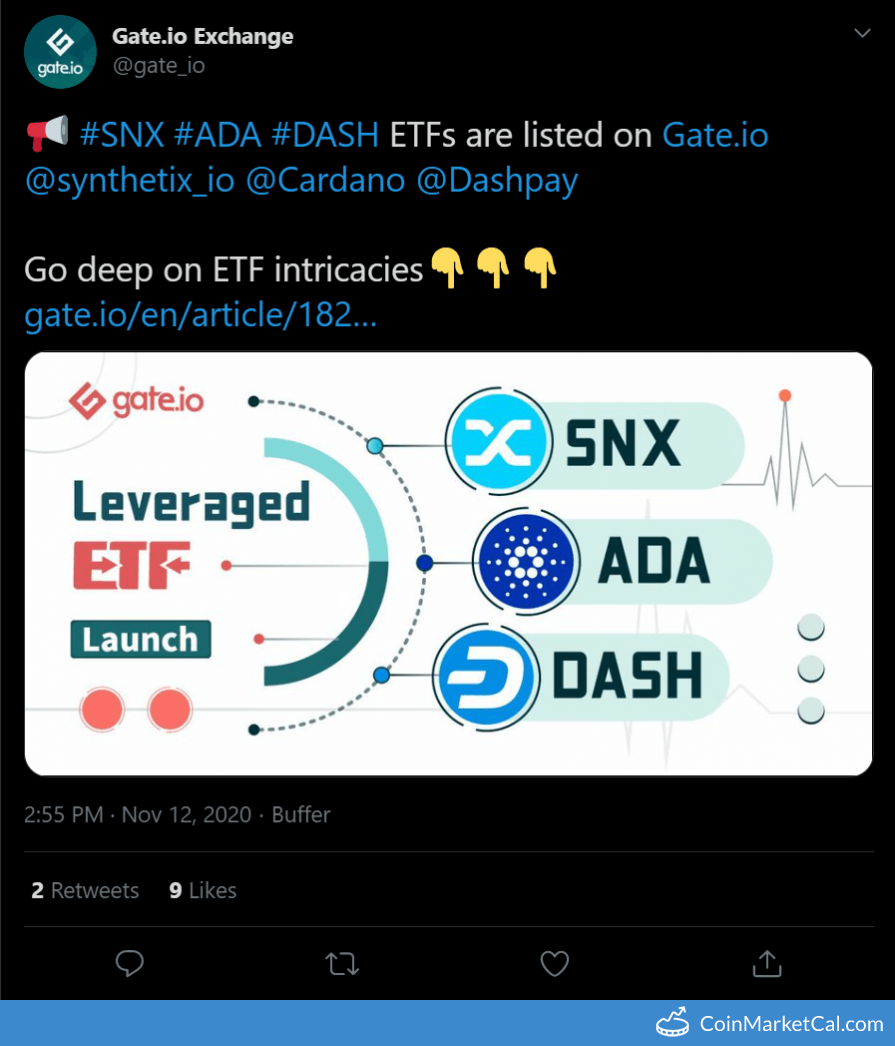This screenshot has height=1046, width=895.
Task: View the 2 Retweets list
Action: 85,890
